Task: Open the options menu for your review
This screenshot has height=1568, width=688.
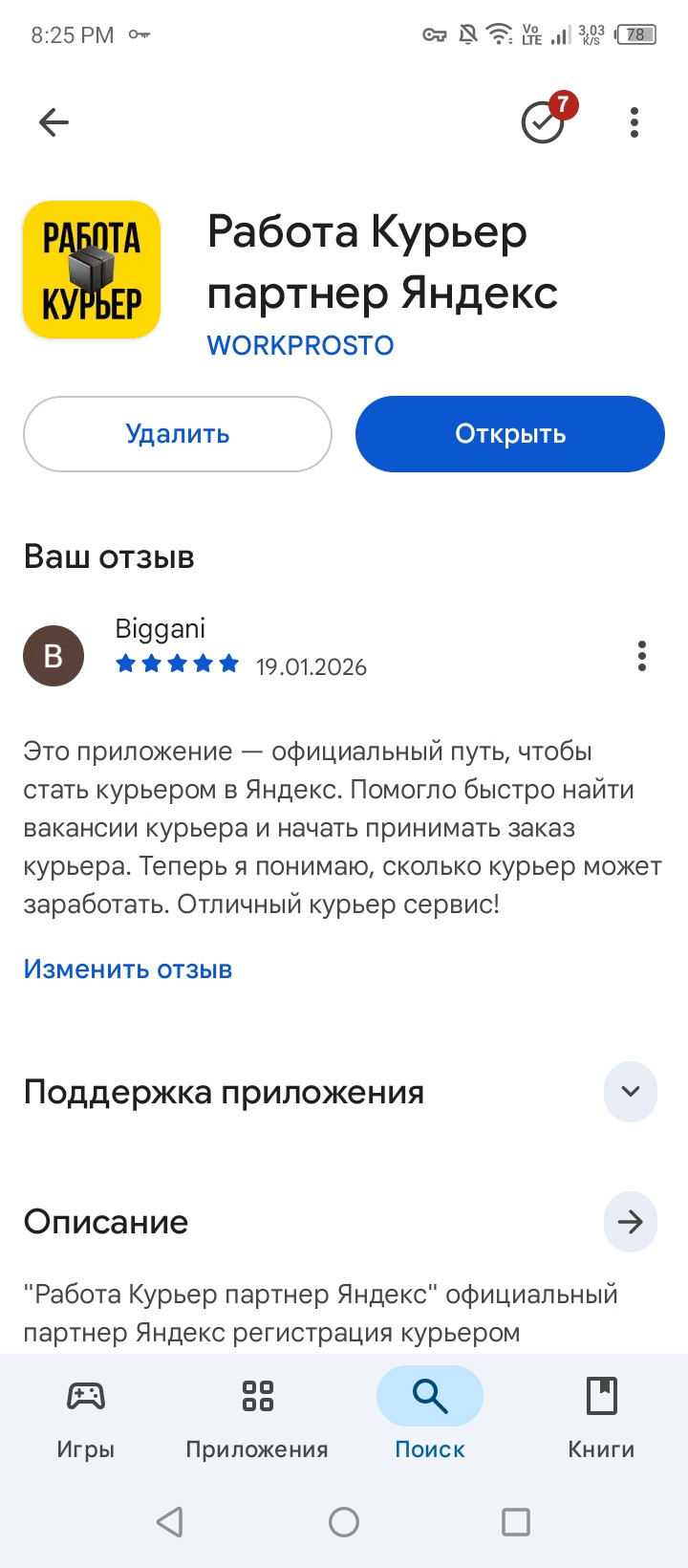Action: tap(641, 656)
